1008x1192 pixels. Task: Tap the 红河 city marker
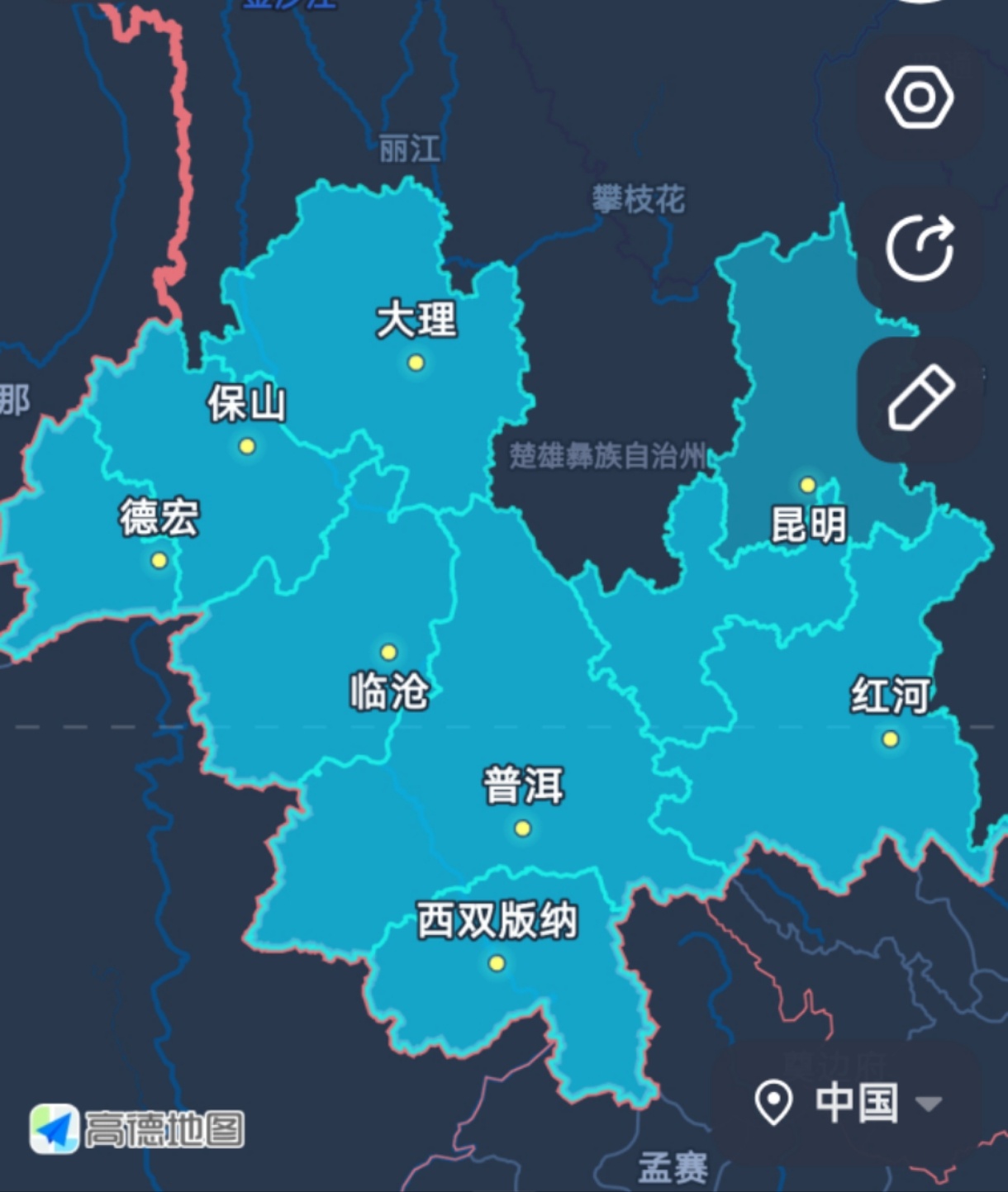pyautogui.click(x=890, y=739)
